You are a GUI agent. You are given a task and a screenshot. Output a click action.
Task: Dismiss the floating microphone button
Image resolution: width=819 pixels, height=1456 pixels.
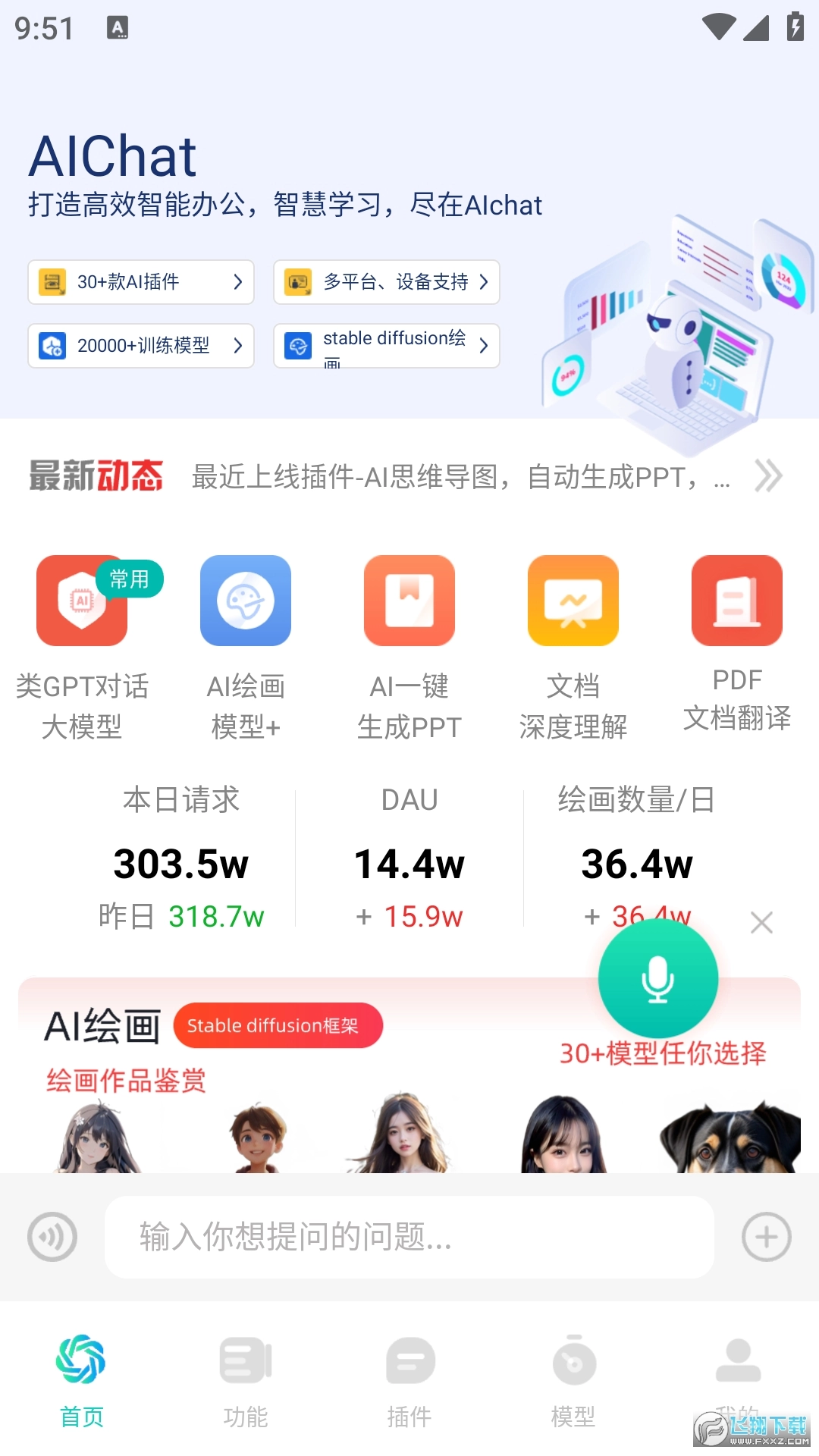pyautogui.click(x=761, y=922)
